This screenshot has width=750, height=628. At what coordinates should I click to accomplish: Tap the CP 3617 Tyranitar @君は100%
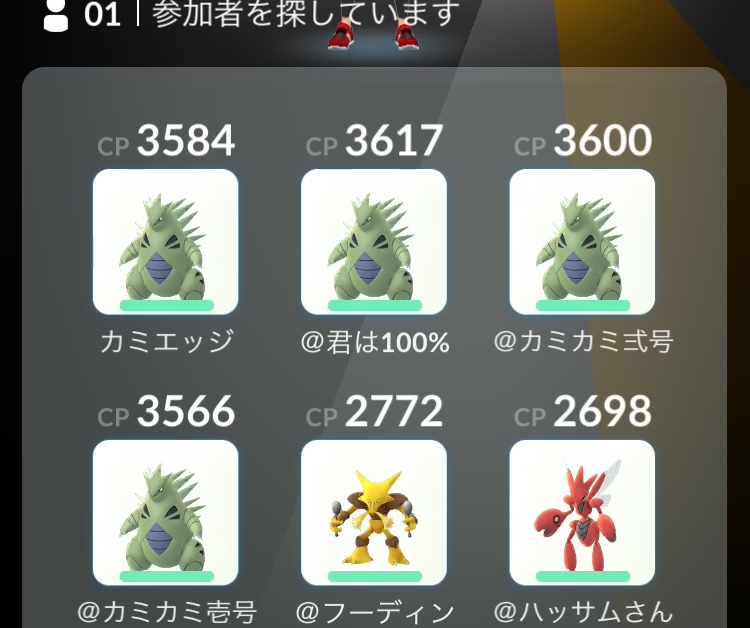pyautogui.click(x=374, y=242)
